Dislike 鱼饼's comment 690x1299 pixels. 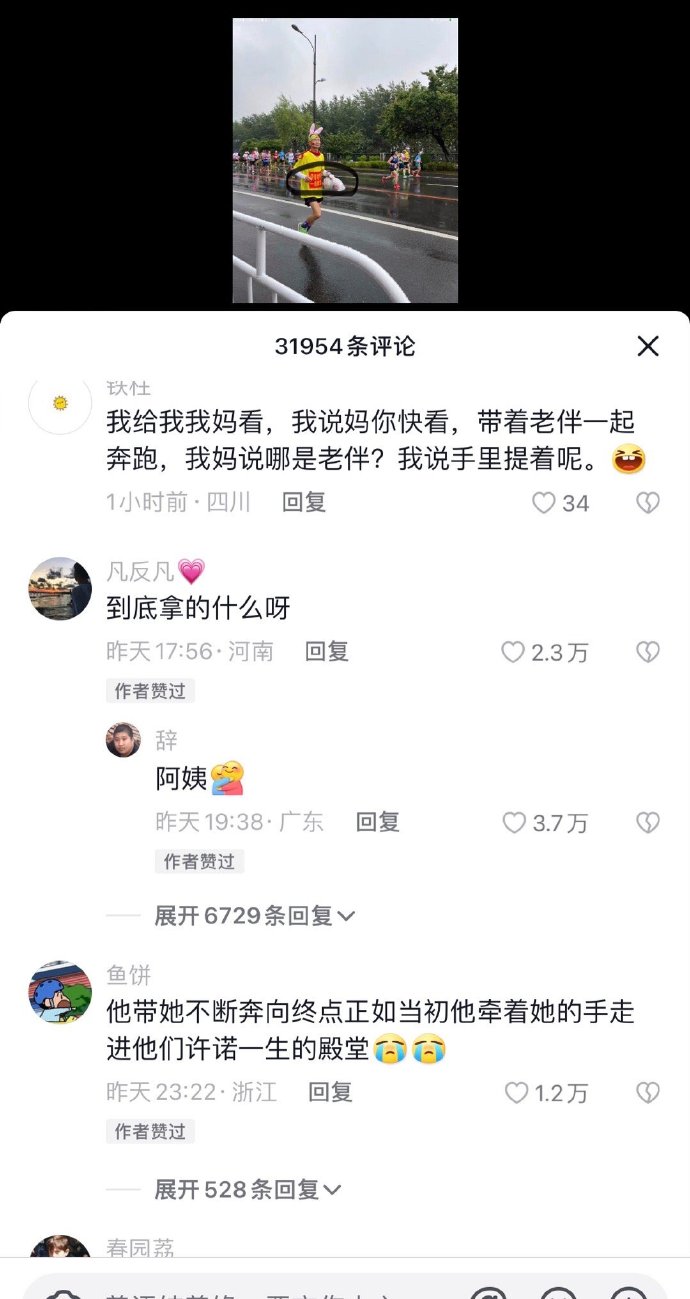(x=648, y=1093)
